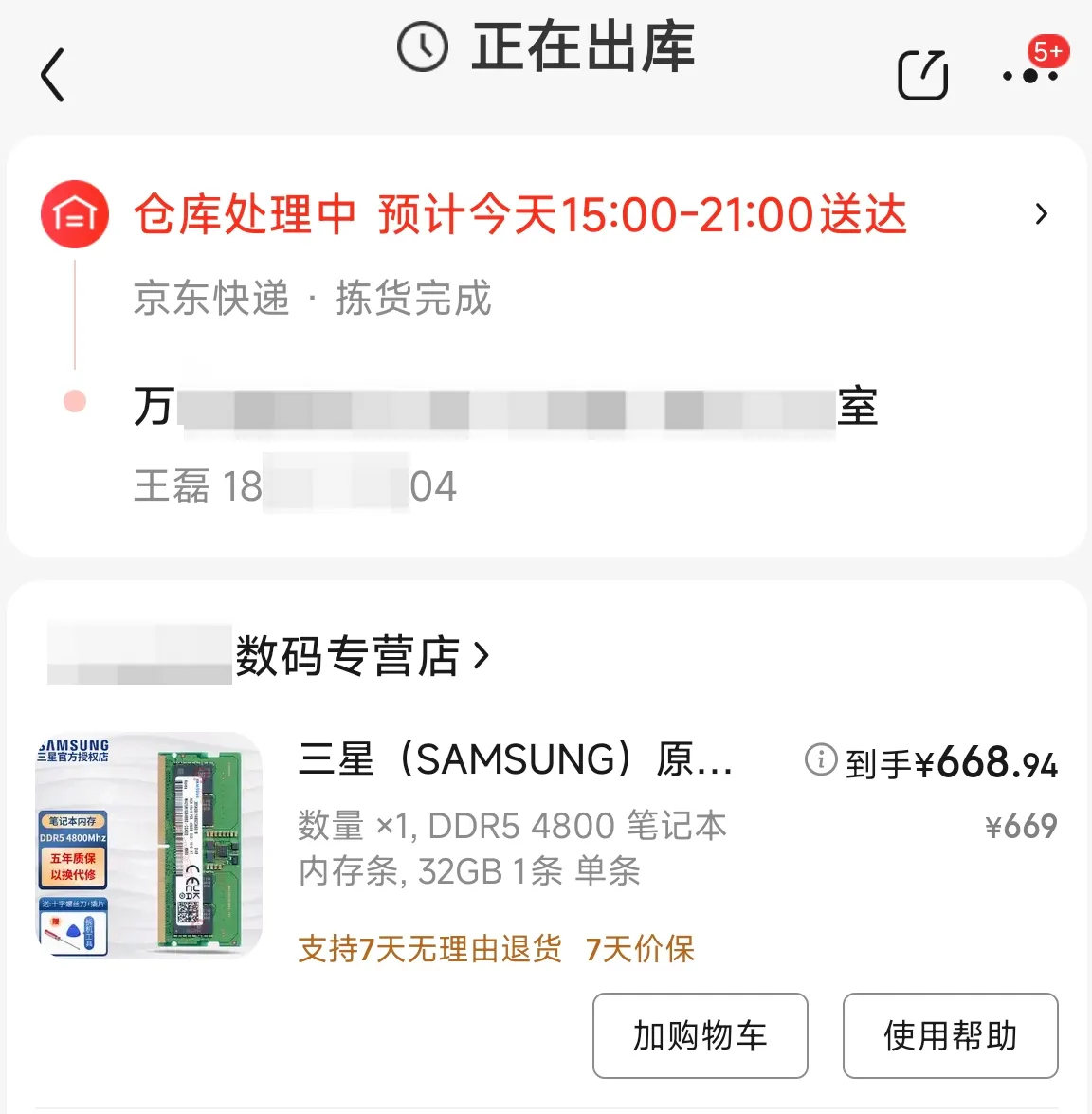Viewport: 1092px width, 1114px height.
Task: Tap the 使用帮助 button
Action: [x=950, y=1035]
